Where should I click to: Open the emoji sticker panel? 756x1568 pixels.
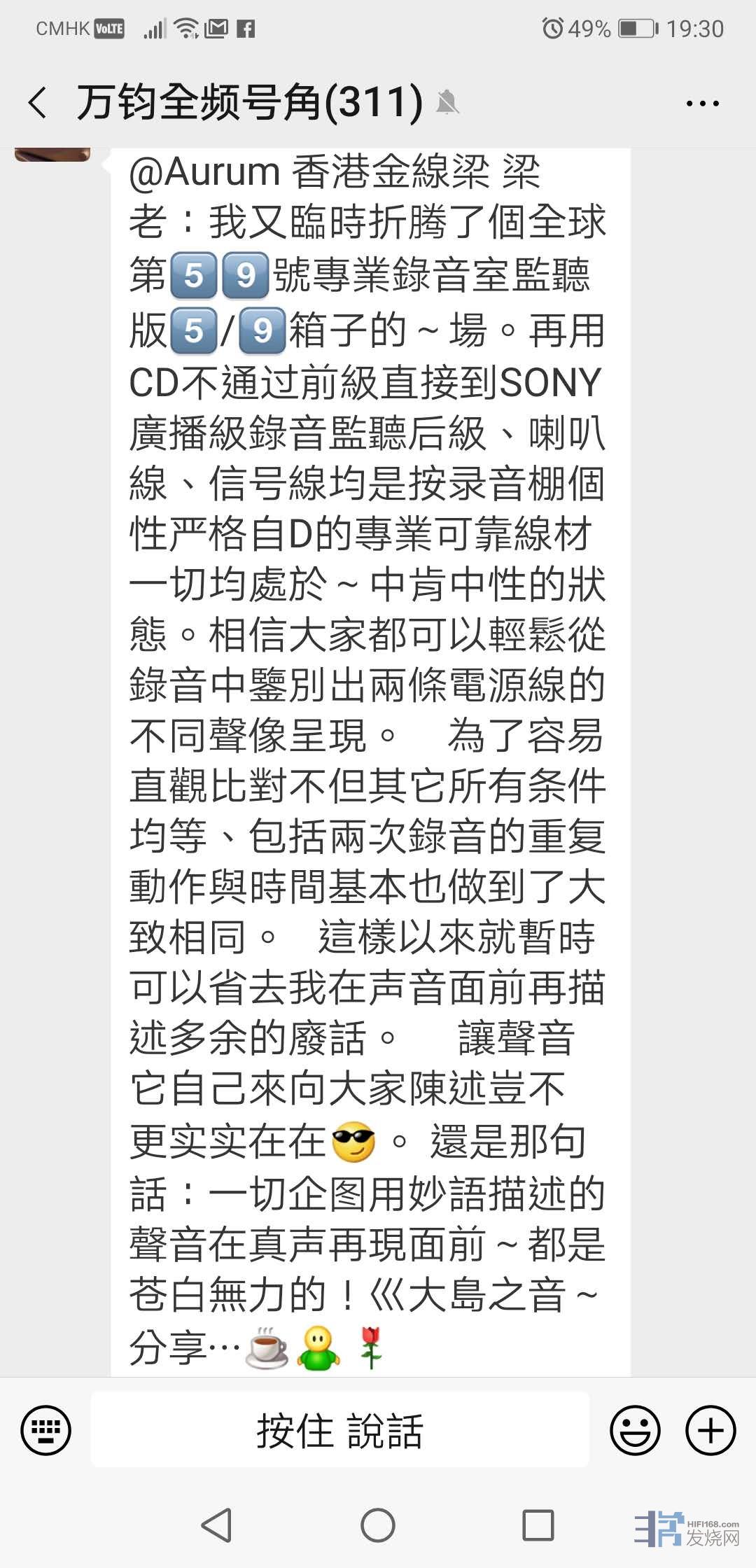point(635,1430)
